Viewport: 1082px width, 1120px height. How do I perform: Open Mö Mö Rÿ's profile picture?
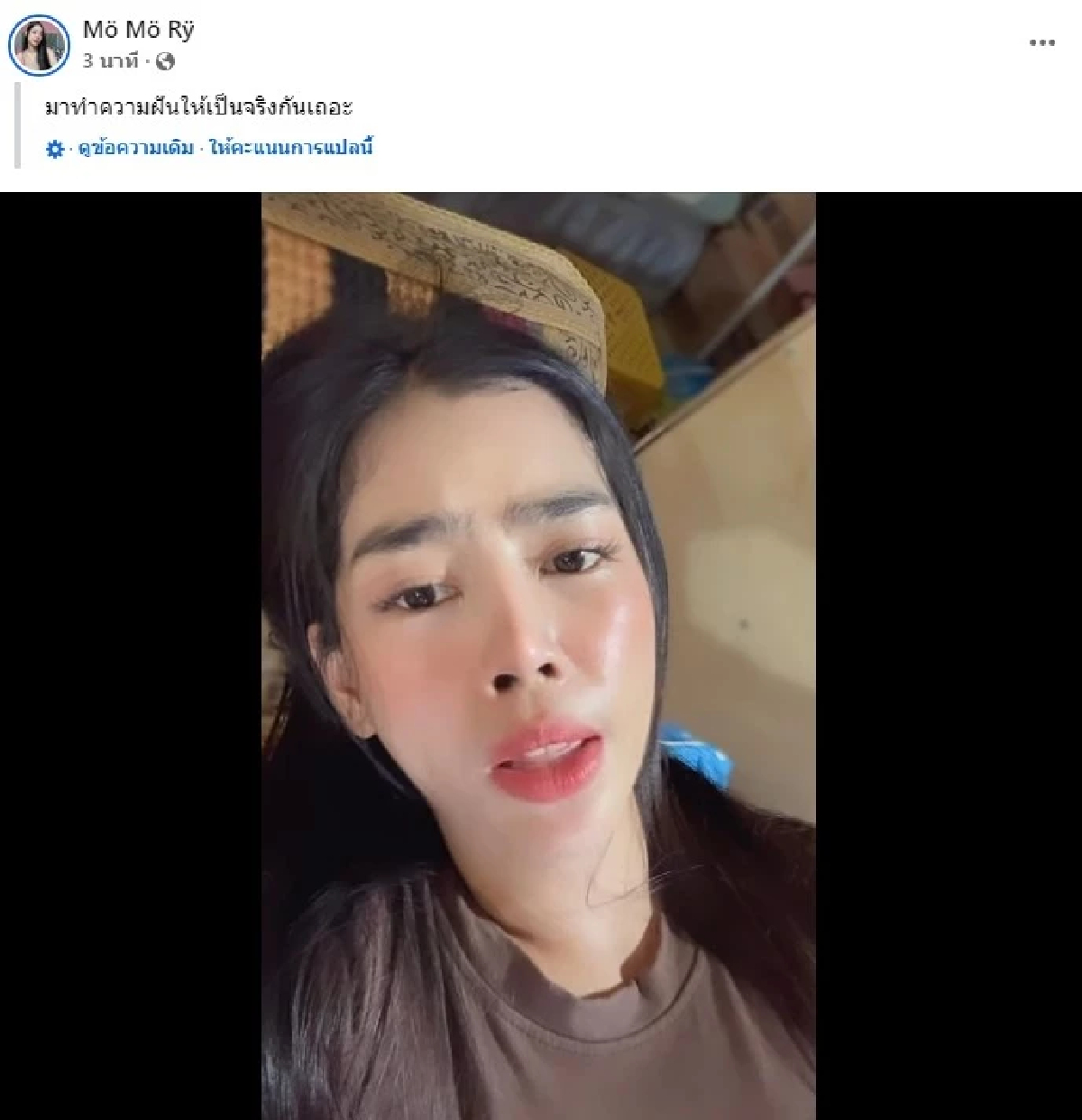click(x=39, y=45)
